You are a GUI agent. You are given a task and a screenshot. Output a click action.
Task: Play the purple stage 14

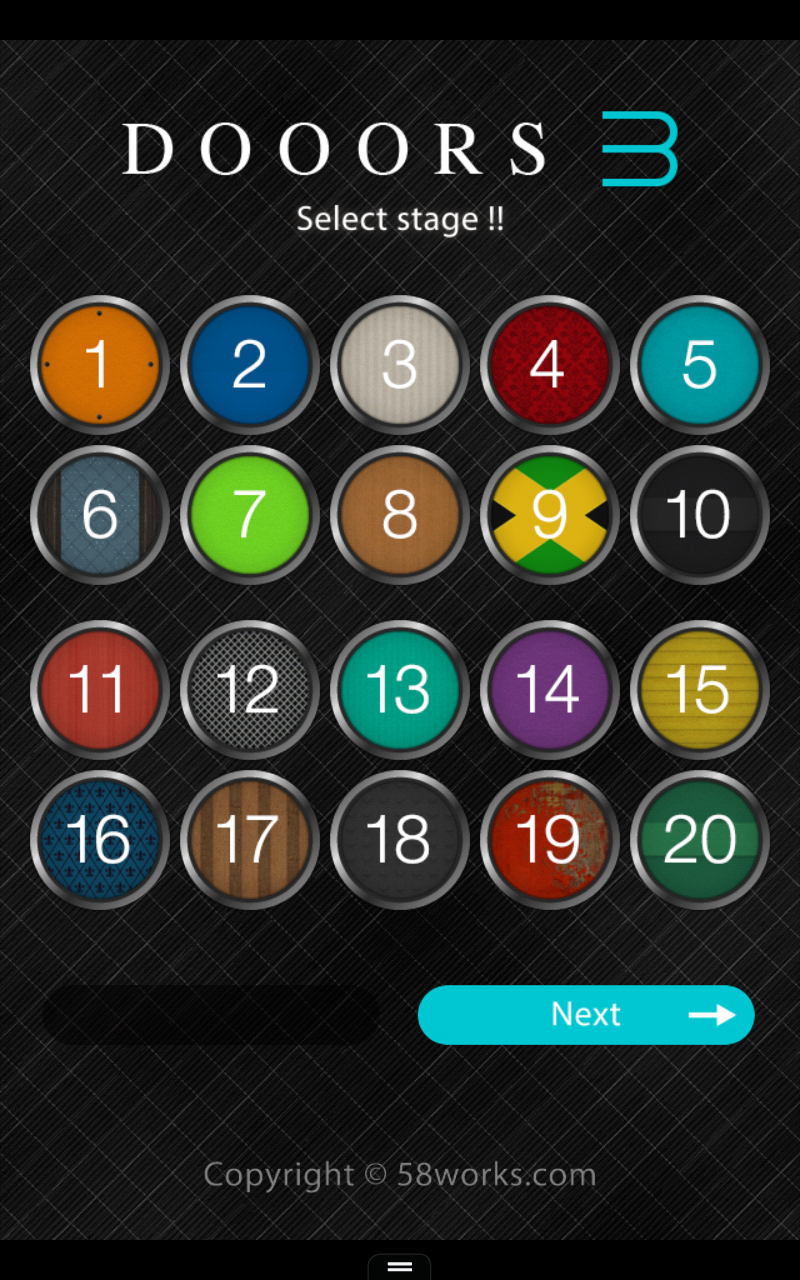[x=550, y=690]
